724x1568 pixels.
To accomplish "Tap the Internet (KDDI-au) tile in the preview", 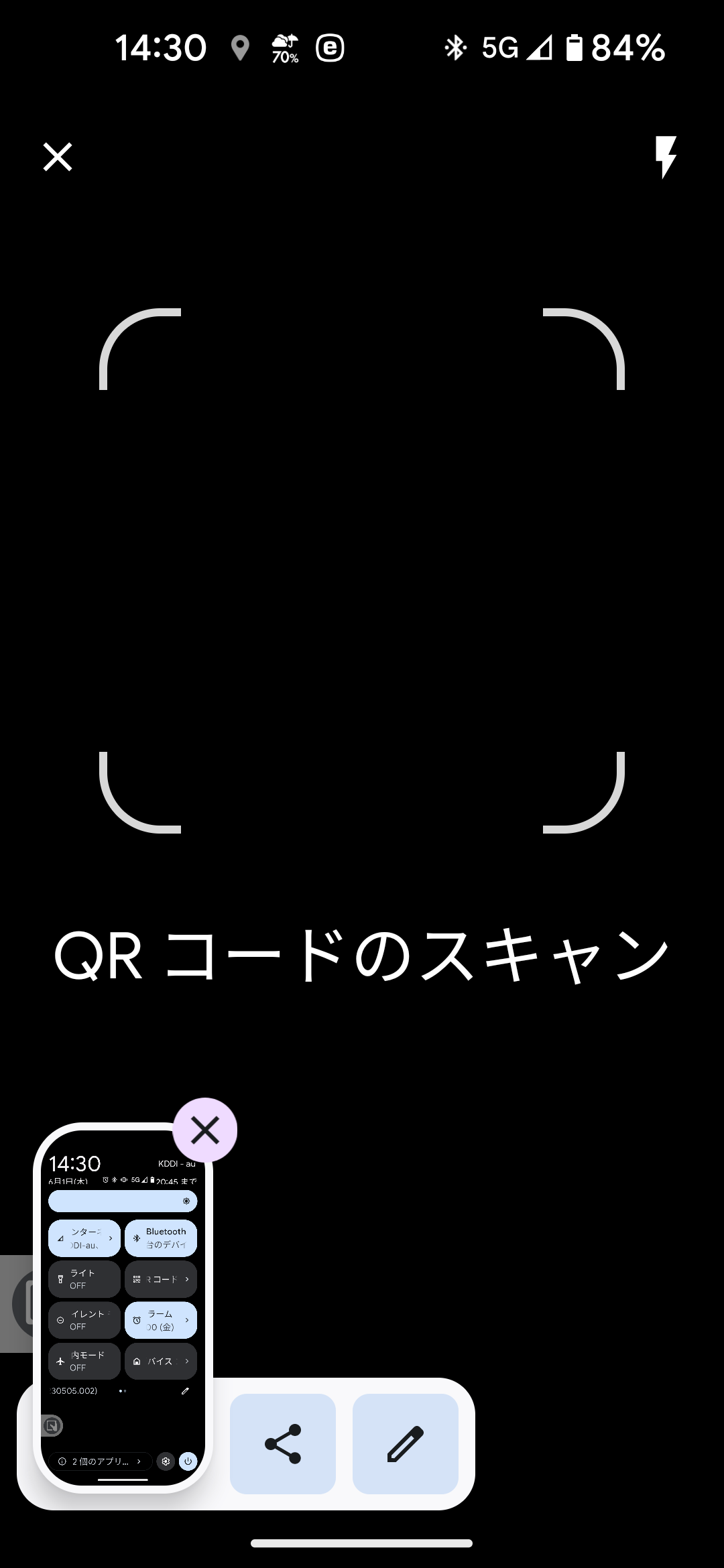I will [84, 1238].
